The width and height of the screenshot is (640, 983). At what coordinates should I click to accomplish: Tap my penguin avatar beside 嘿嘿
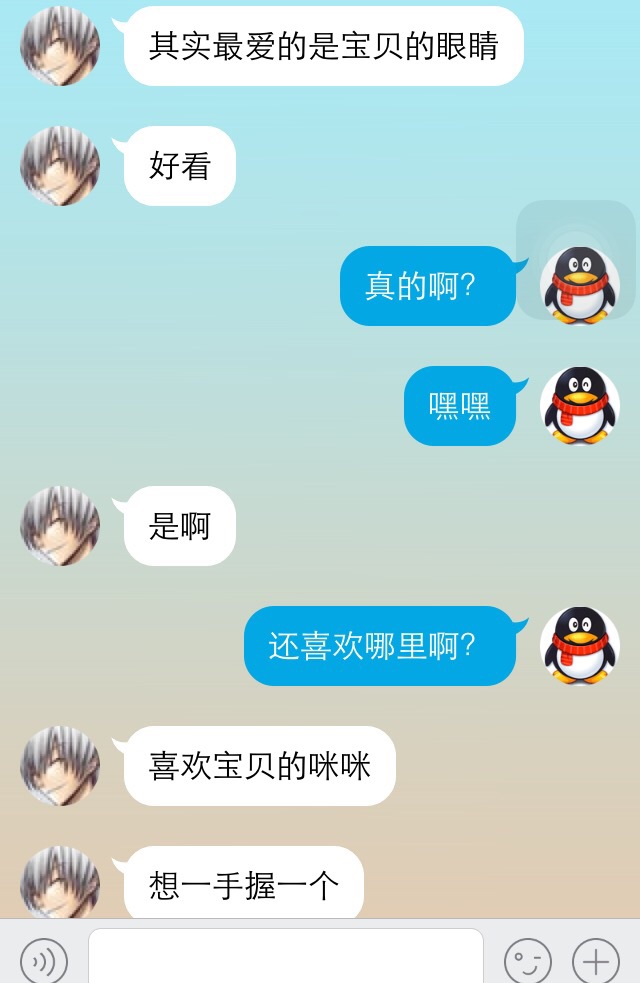579,406
